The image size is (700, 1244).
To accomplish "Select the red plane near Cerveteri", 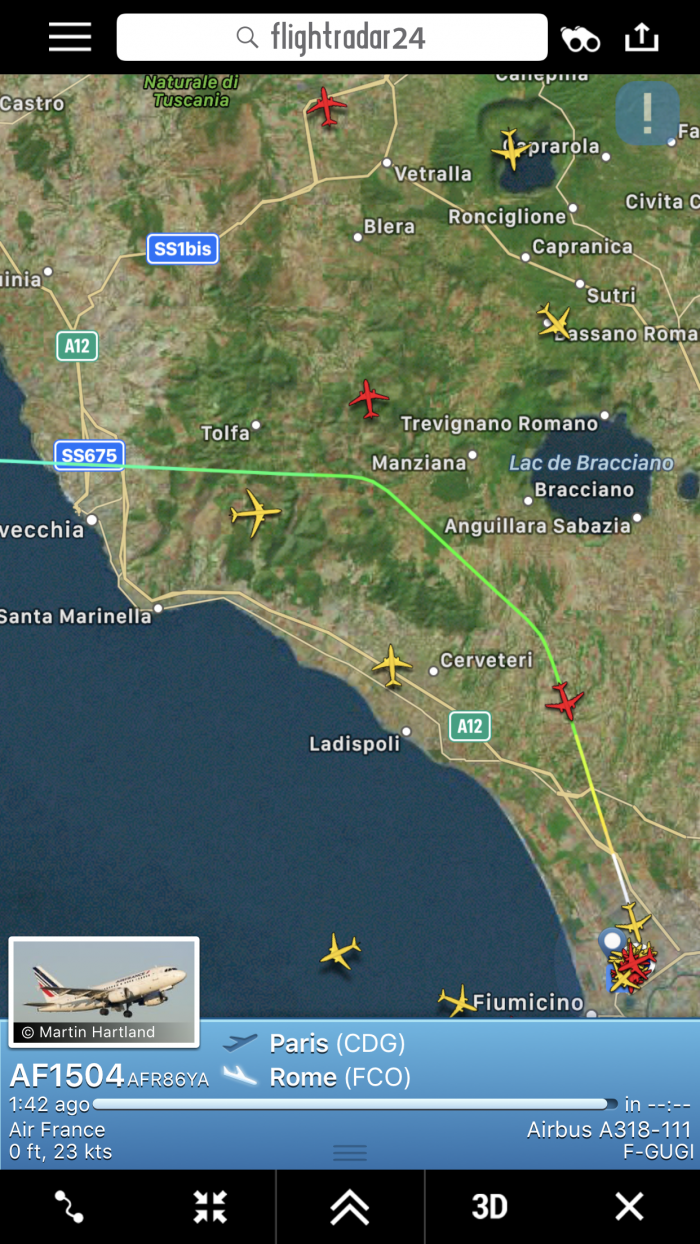I will [x=565, y=700].
